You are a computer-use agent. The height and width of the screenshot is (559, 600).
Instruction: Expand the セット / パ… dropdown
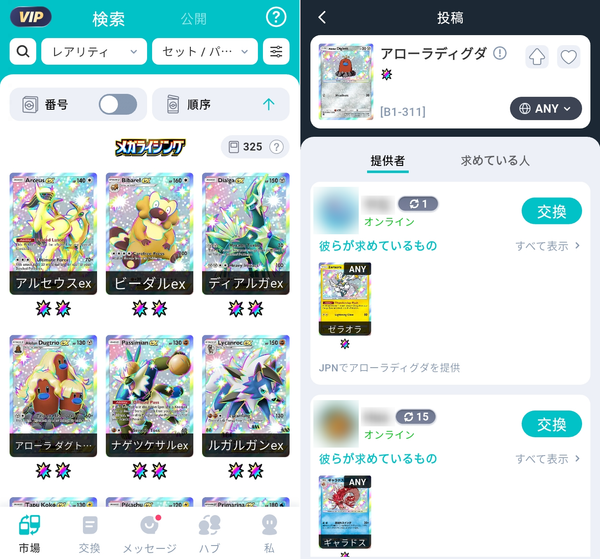[205, 51]
